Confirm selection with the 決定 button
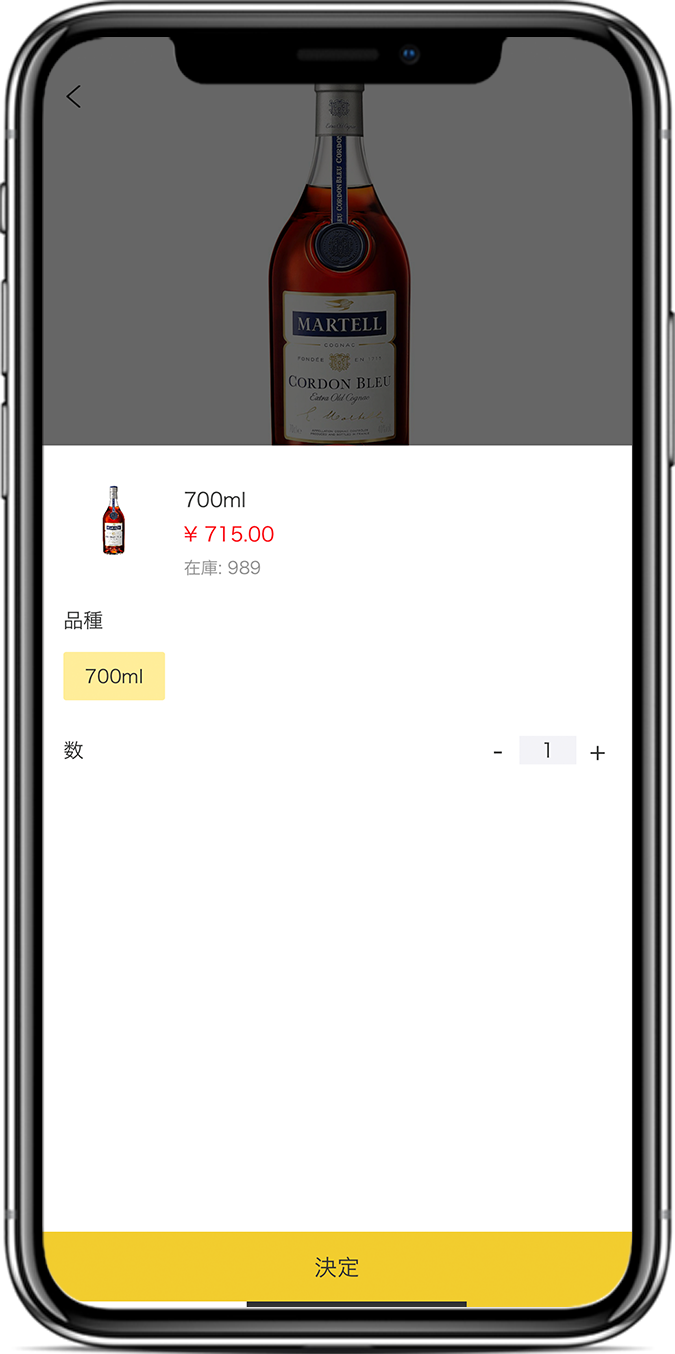This screenshot has width=675, height=1354. [x=337, y=1267]
